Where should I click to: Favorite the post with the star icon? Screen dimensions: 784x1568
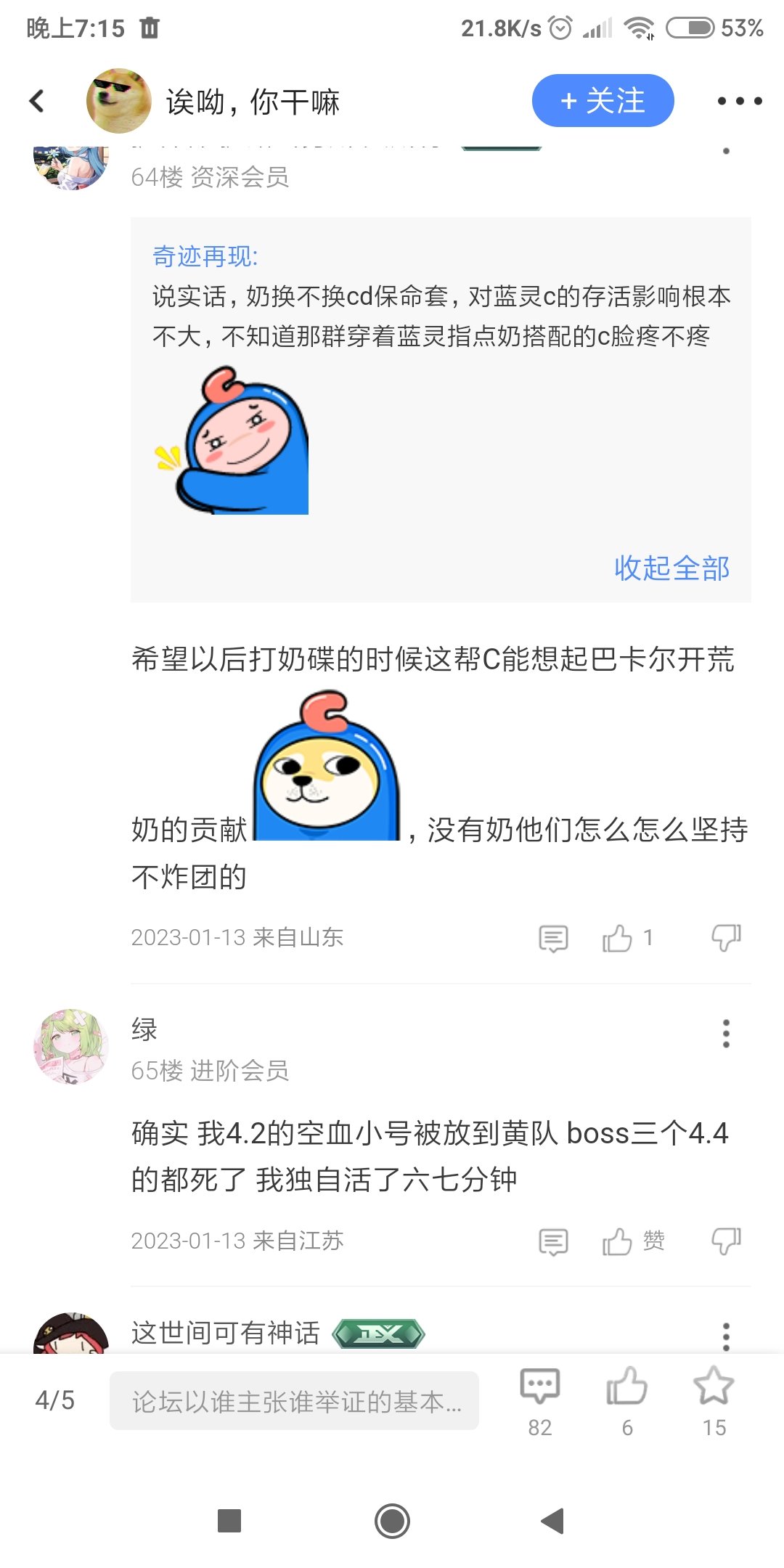pos(714,1402)
